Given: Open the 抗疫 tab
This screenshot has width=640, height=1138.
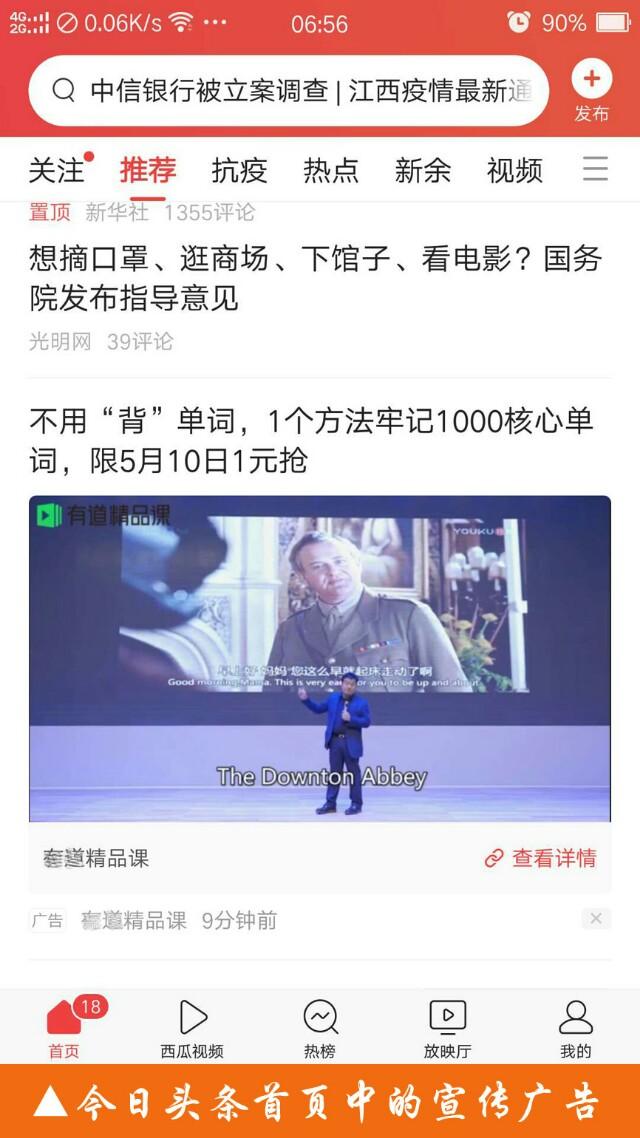Looking at the screenshot, I should (x=239, y=170).
